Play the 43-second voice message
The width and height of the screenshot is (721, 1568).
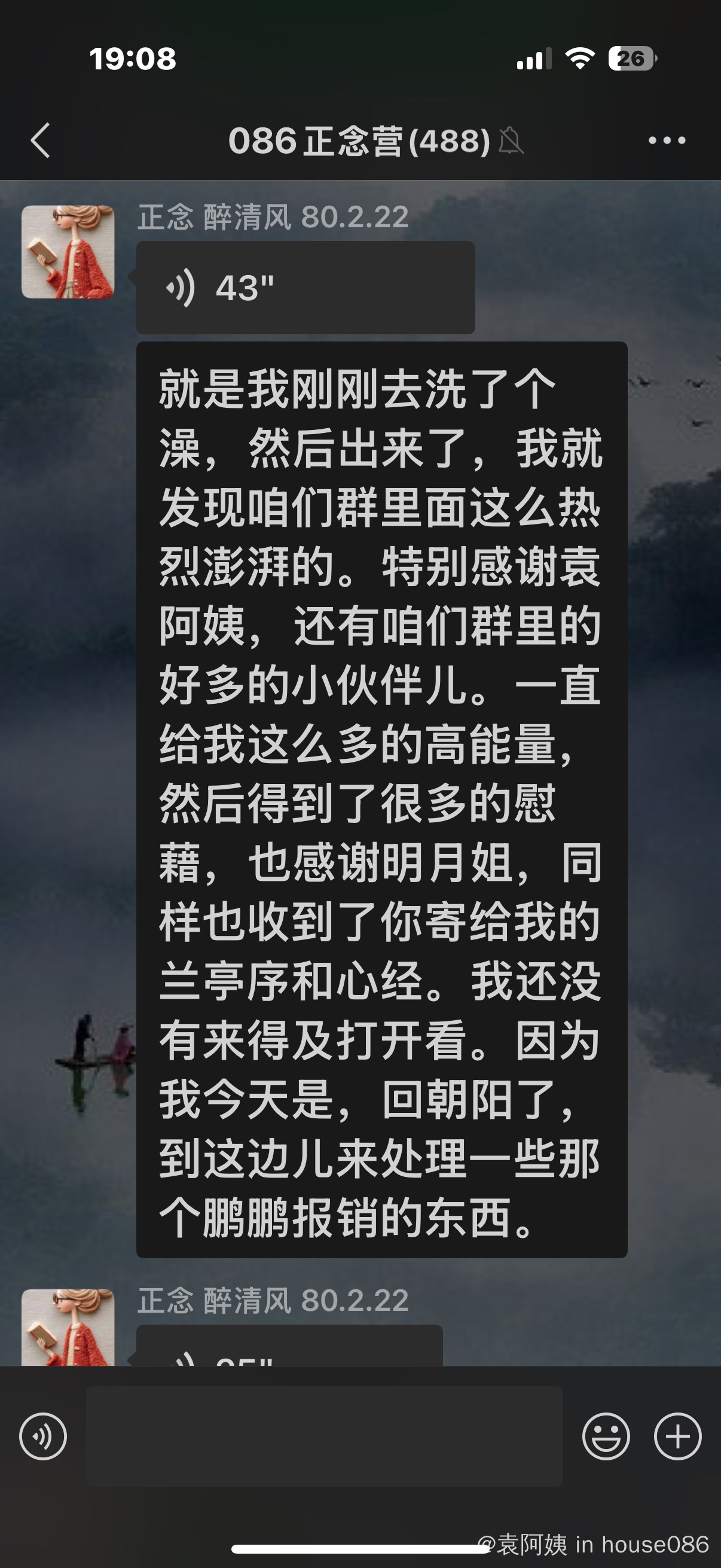tap(305, 287)
